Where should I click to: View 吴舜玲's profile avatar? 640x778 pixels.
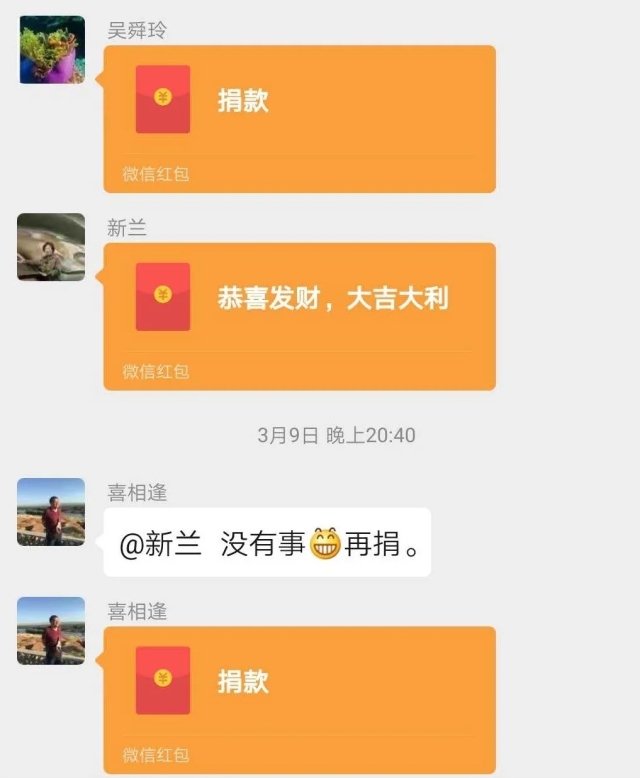tap(52, 50)
